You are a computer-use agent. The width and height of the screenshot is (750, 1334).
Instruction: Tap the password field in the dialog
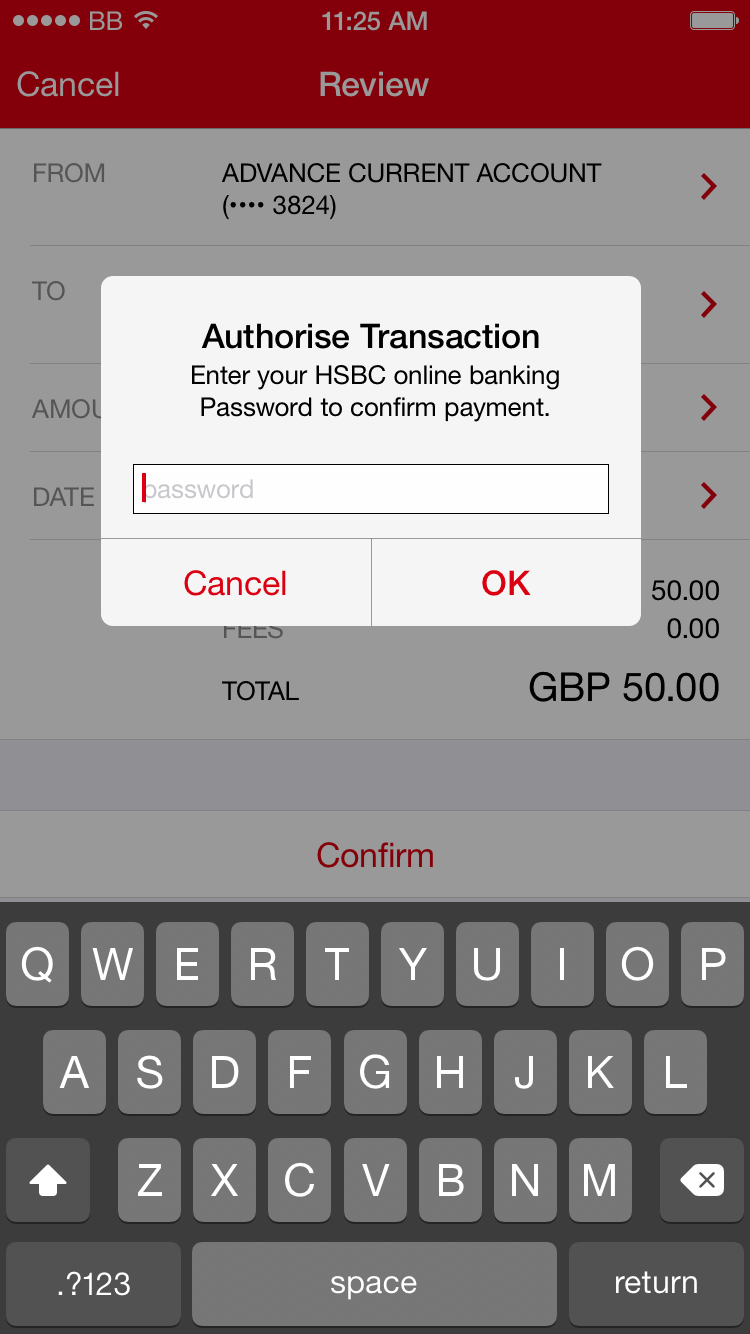point(370,489)
